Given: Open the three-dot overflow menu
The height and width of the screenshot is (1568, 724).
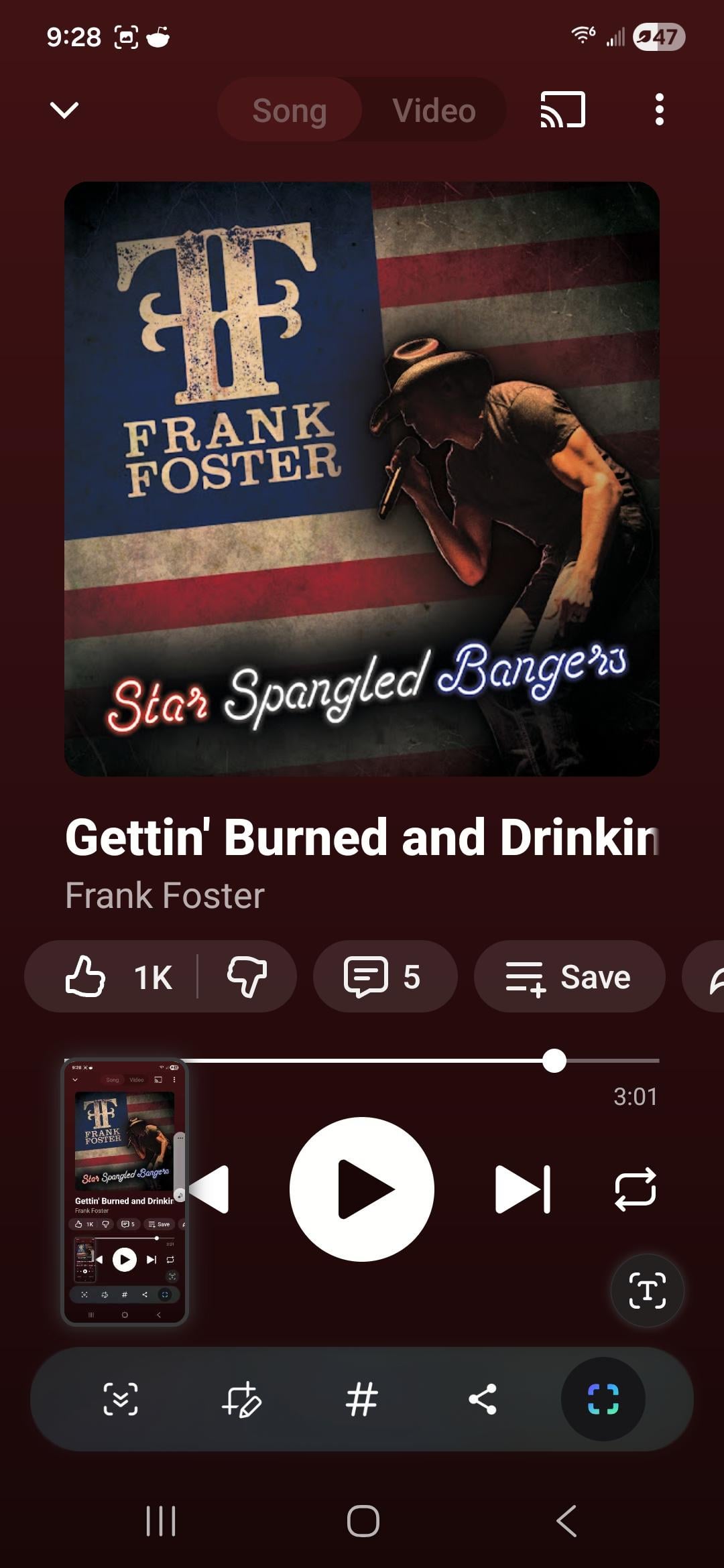Looking at the screenshot, I should [659, 110].
